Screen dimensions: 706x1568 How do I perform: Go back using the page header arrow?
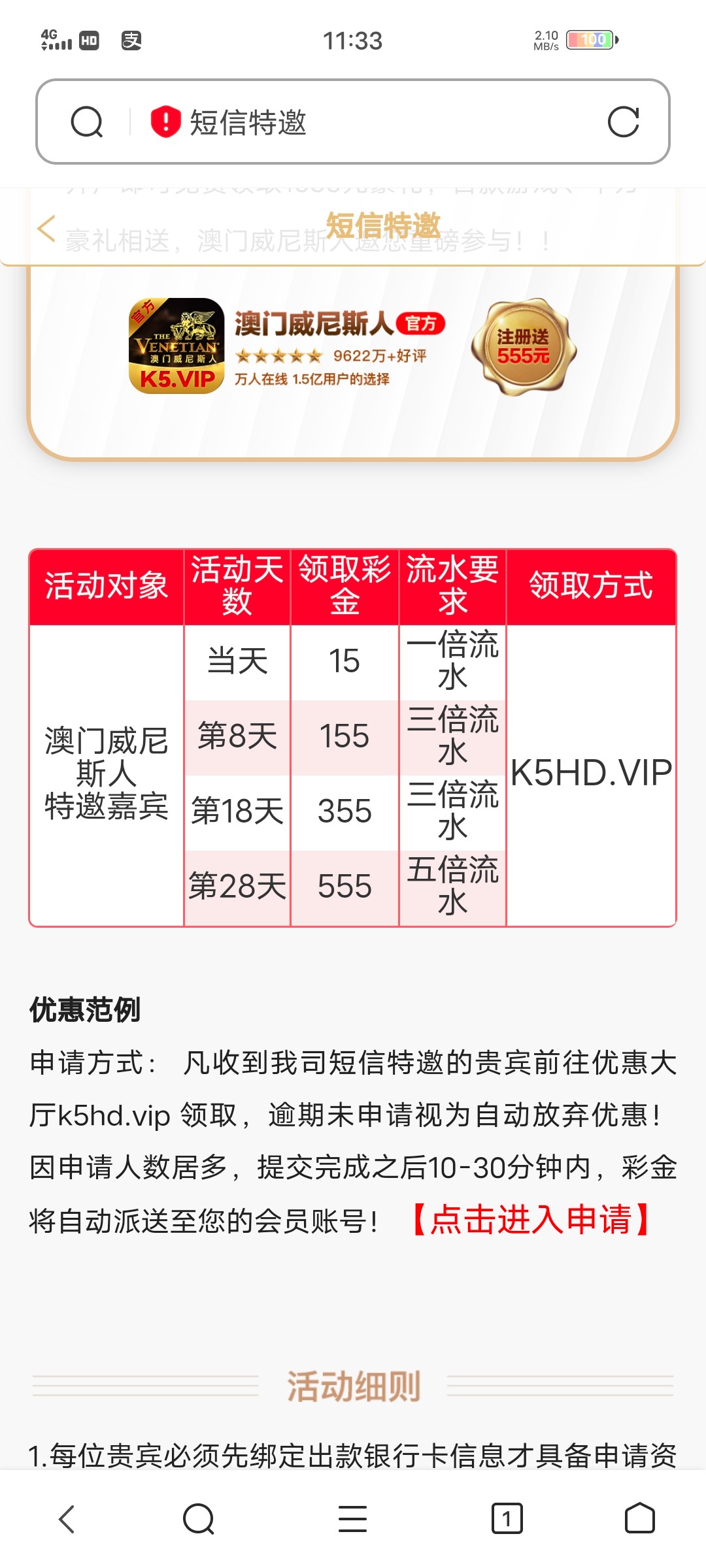click(x=46, y=229)
